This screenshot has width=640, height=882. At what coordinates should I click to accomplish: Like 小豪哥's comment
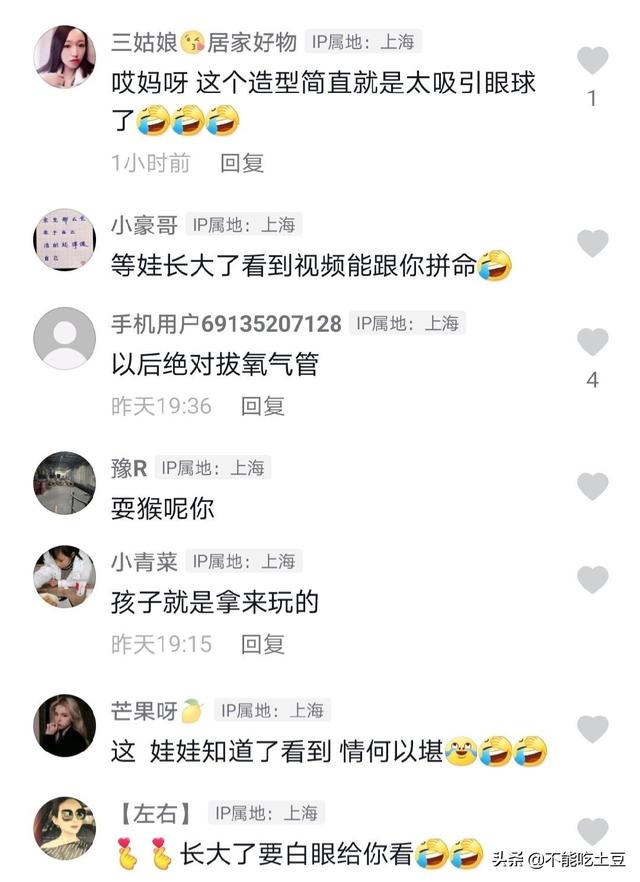pyautogui.click(x=593, y=243)
